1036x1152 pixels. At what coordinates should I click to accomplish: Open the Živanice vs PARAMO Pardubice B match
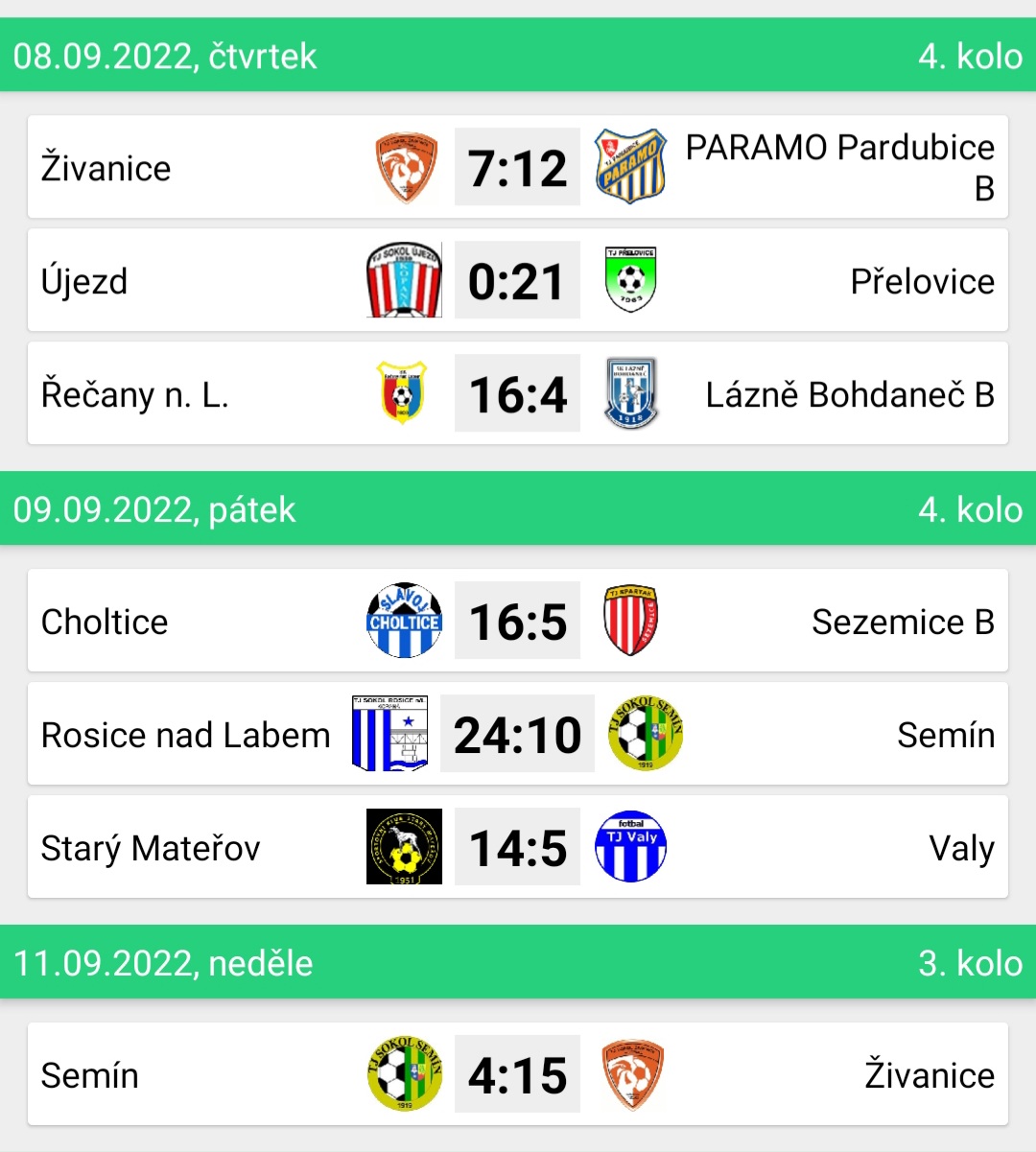[517, 168]
